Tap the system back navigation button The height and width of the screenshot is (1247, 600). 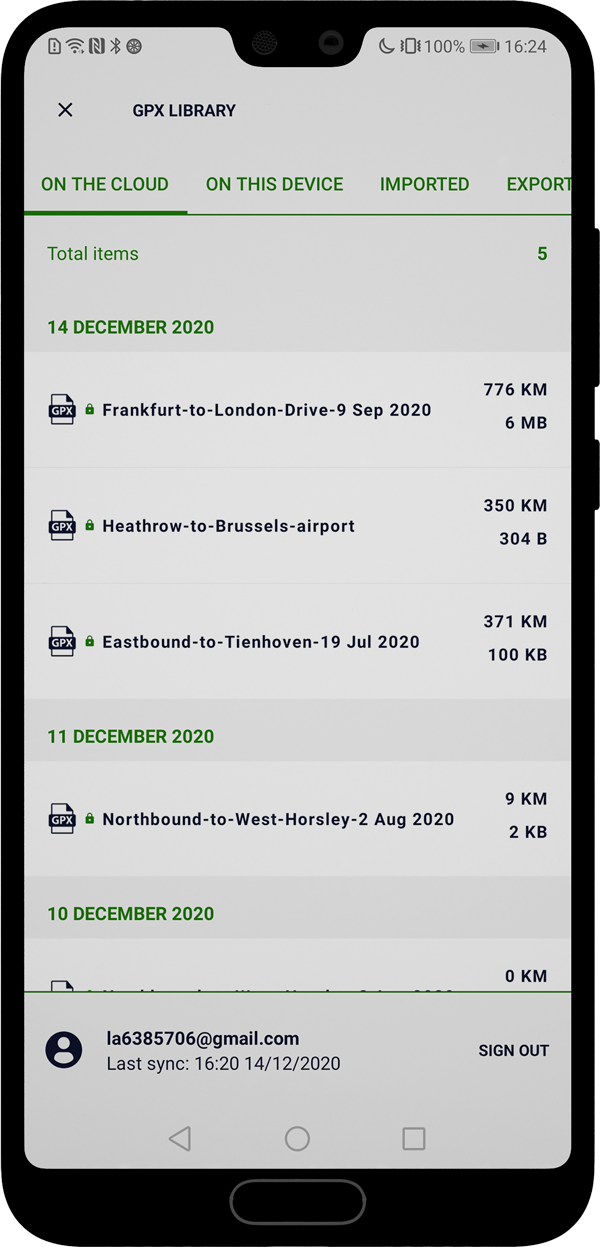coord(180,1138)
